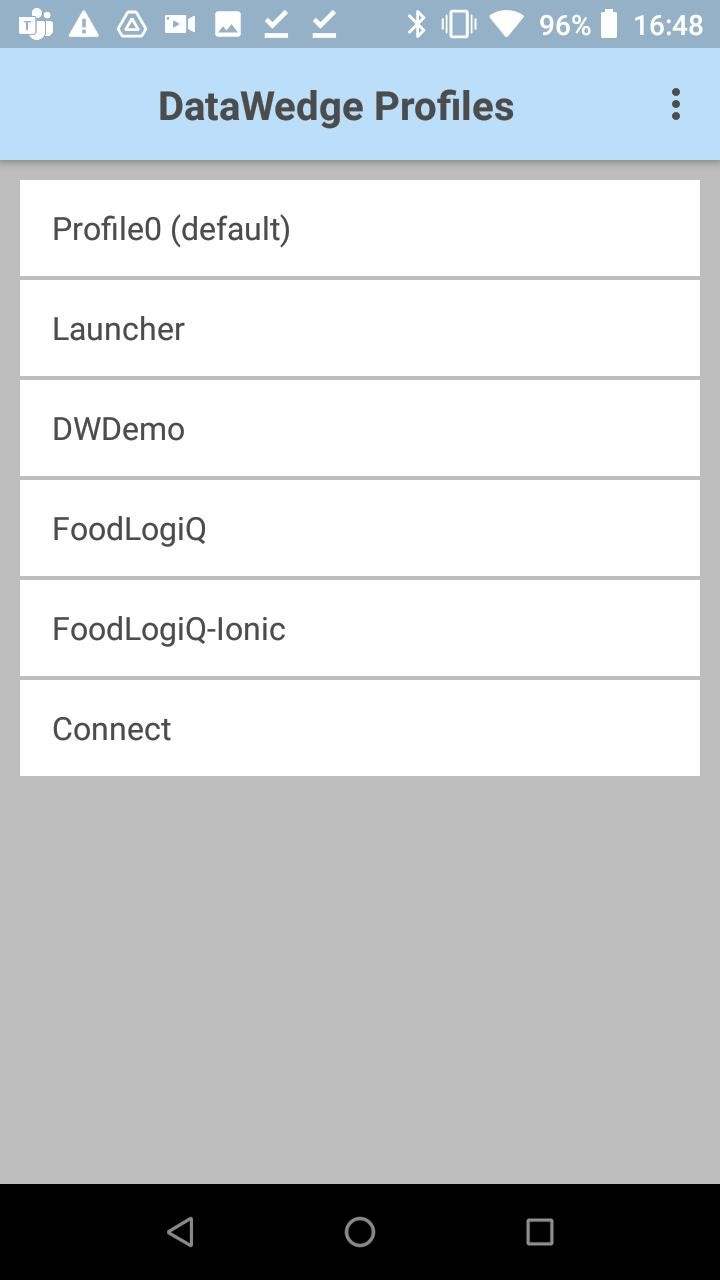Go back using the system back button
This screenshot has width=720, height=1280.
(180, 1232)
